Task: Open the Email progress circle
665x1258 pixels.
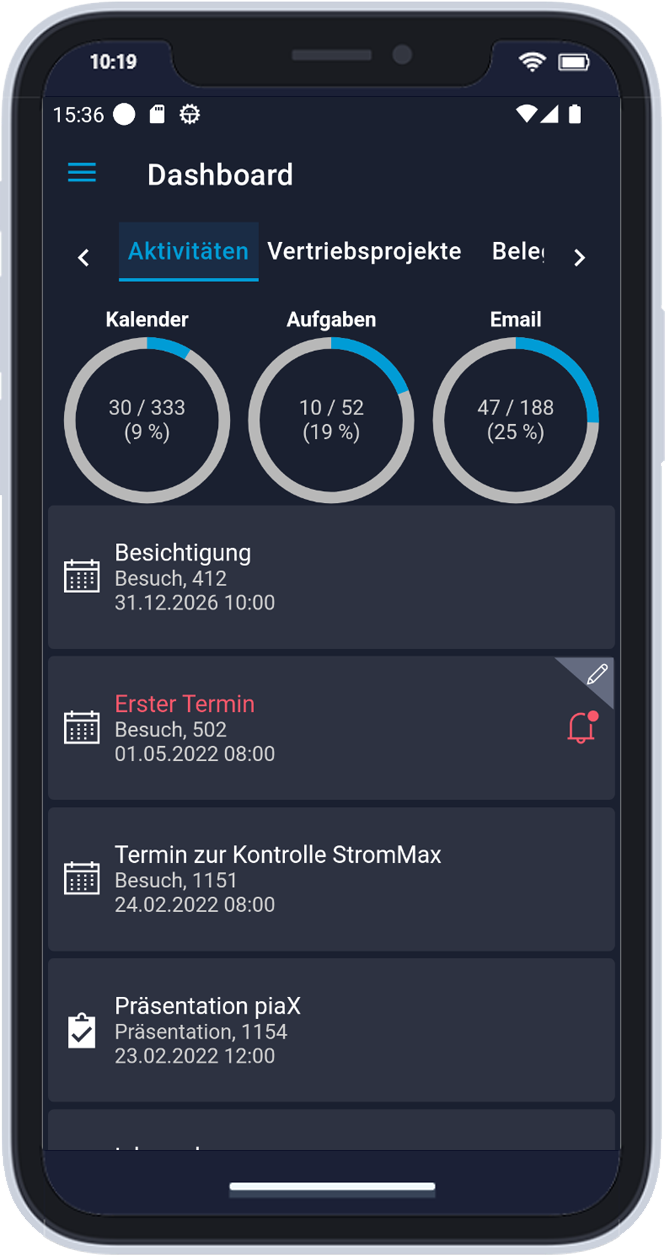Action: (x=516, y=419)
